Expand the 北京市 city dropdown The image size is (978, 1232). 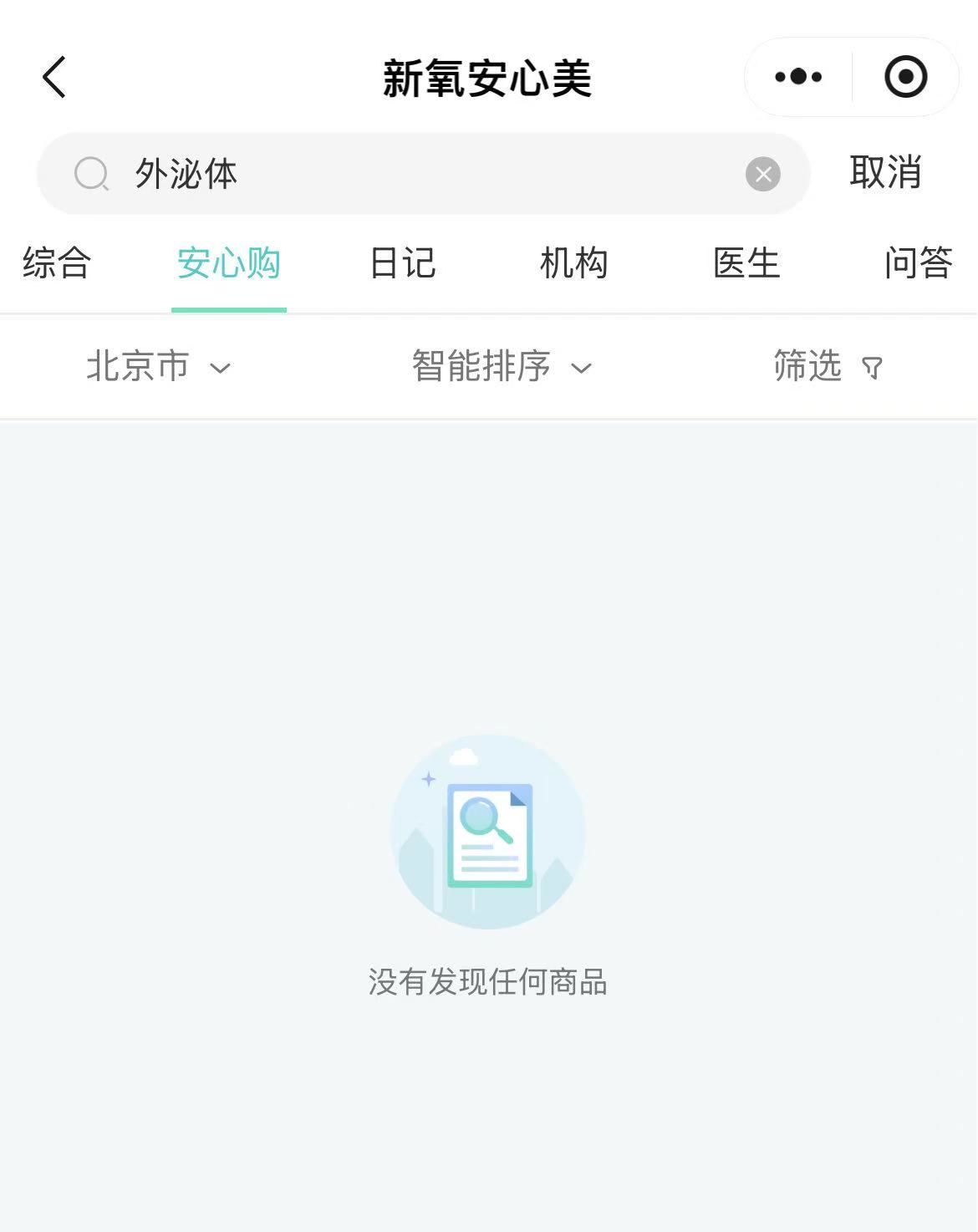coord(158,367)
